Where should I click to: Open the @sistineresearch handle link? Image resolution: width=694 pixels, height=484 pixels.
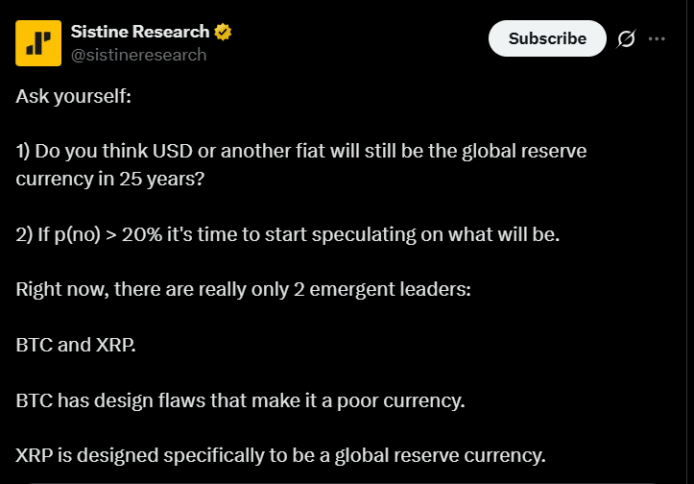coord(138,55)
